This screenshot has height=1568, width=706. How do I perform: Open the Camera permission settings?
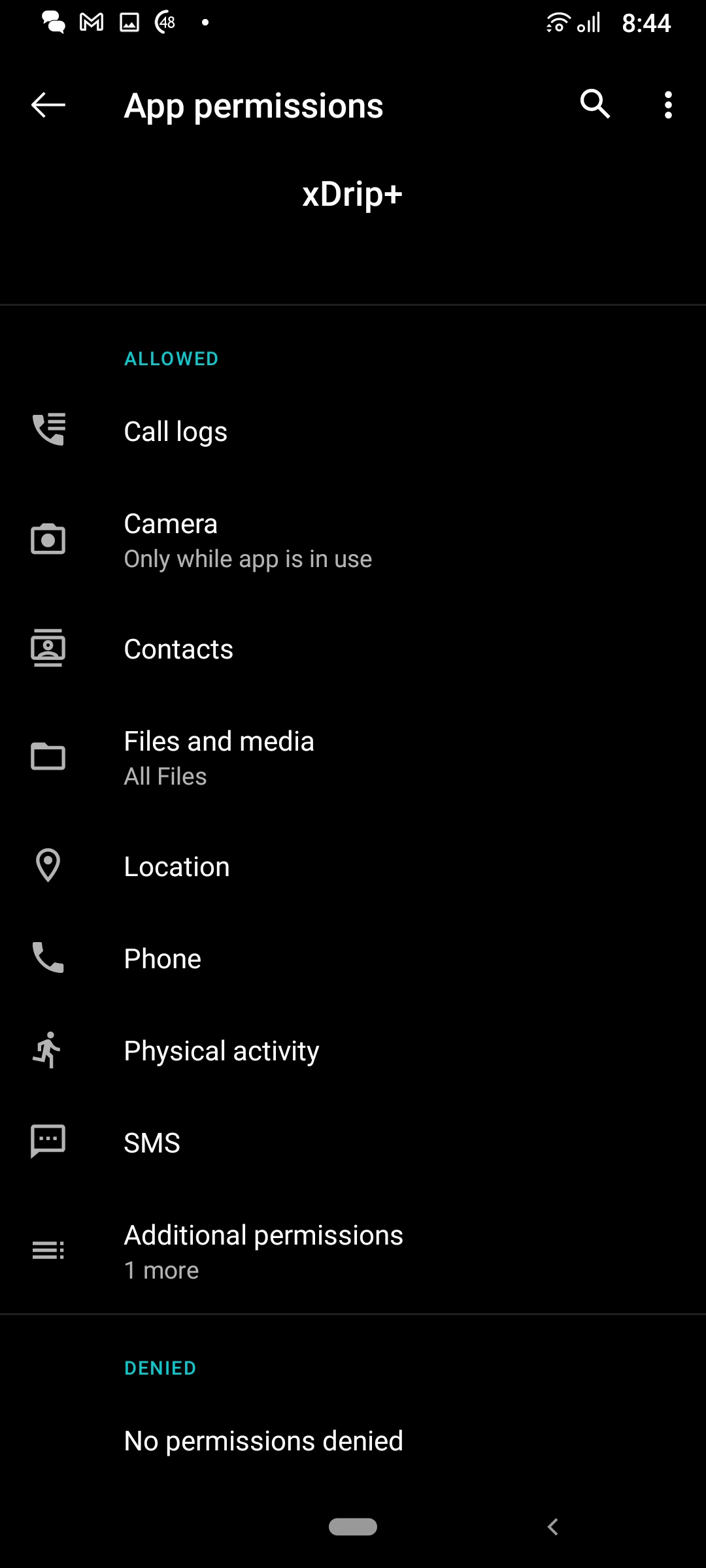click(x=261, y=538)
